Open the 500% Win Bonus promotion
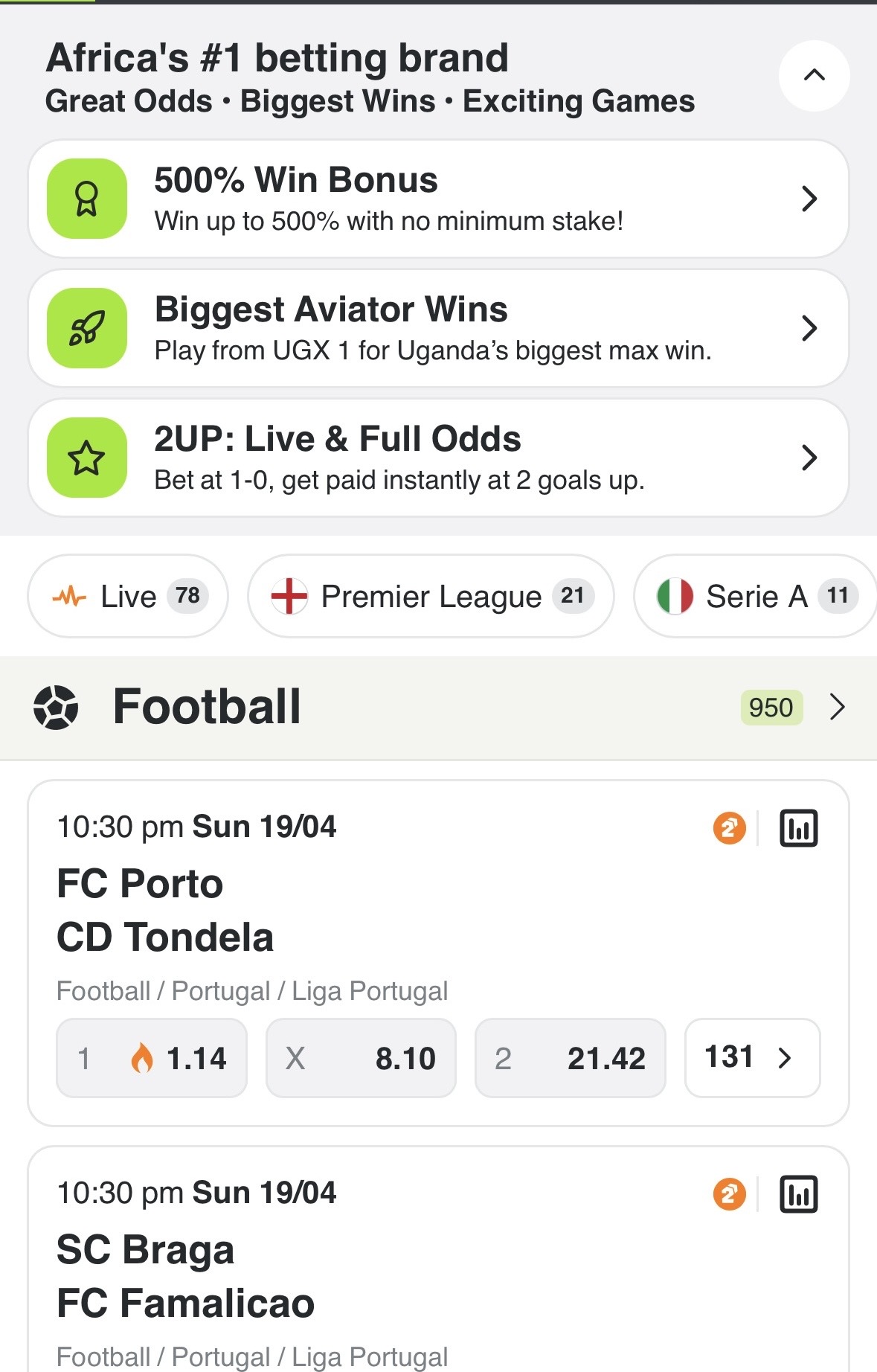Image resolution: width=877 pixels, height=1372 pixels. 438,199
